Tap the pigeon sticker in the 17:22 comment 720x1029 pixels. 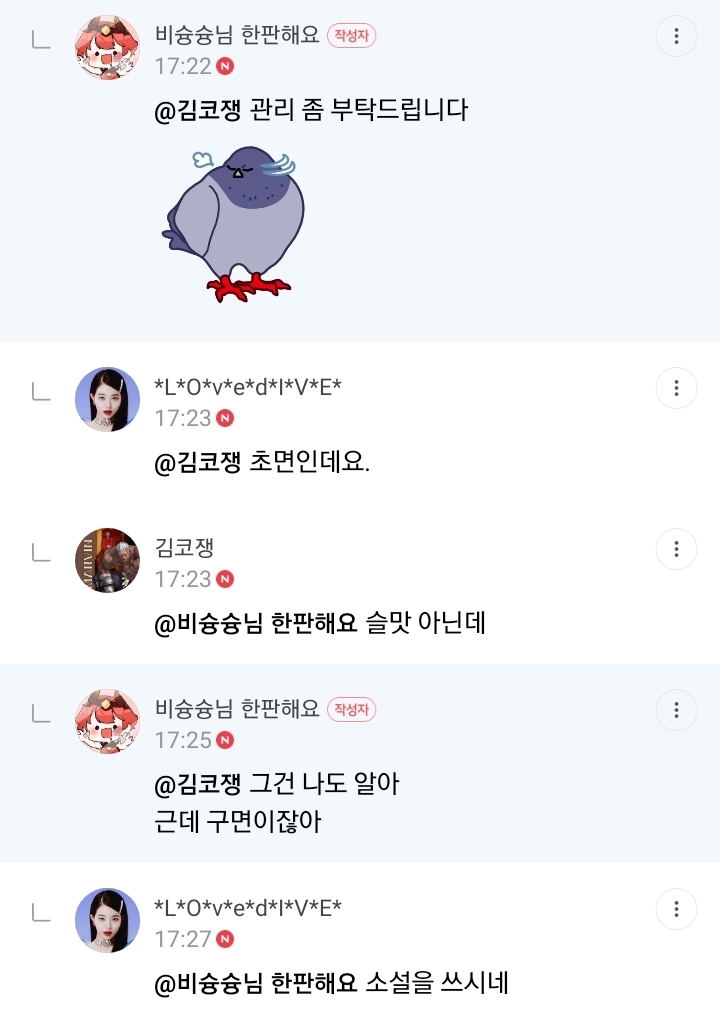pos(234,223)
